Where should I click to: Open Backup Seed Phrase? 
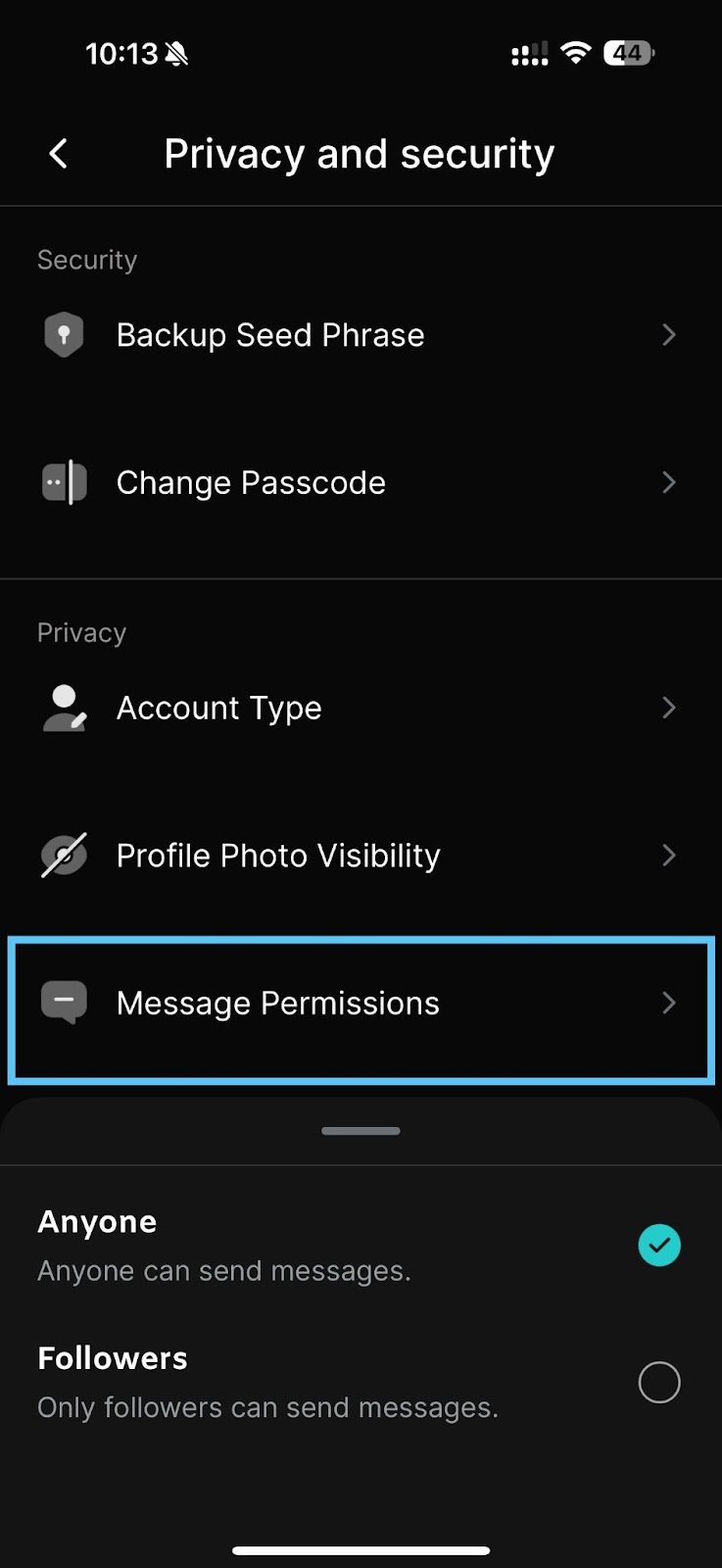coord(361,335)
